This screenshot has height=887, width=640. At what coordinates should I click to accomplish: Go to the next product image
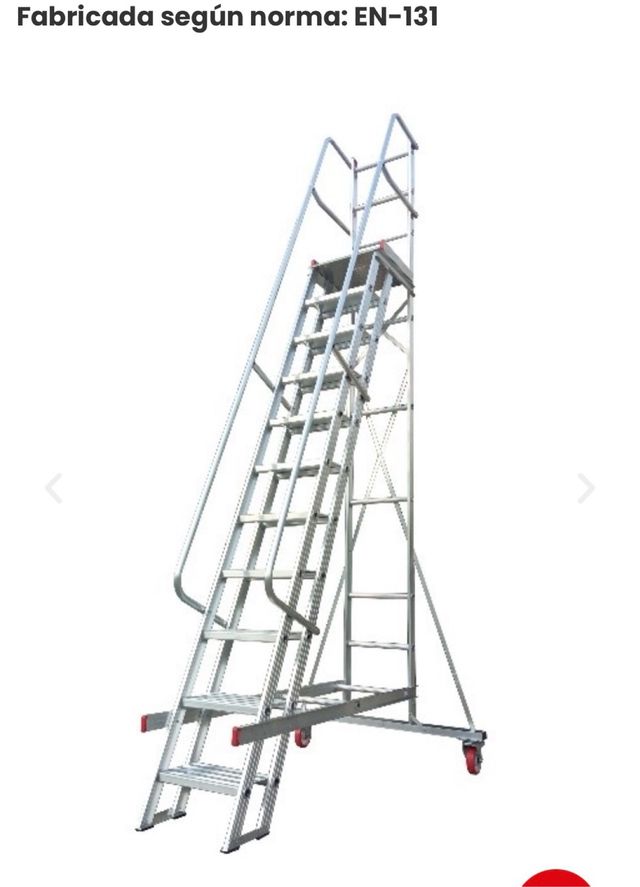586,489
